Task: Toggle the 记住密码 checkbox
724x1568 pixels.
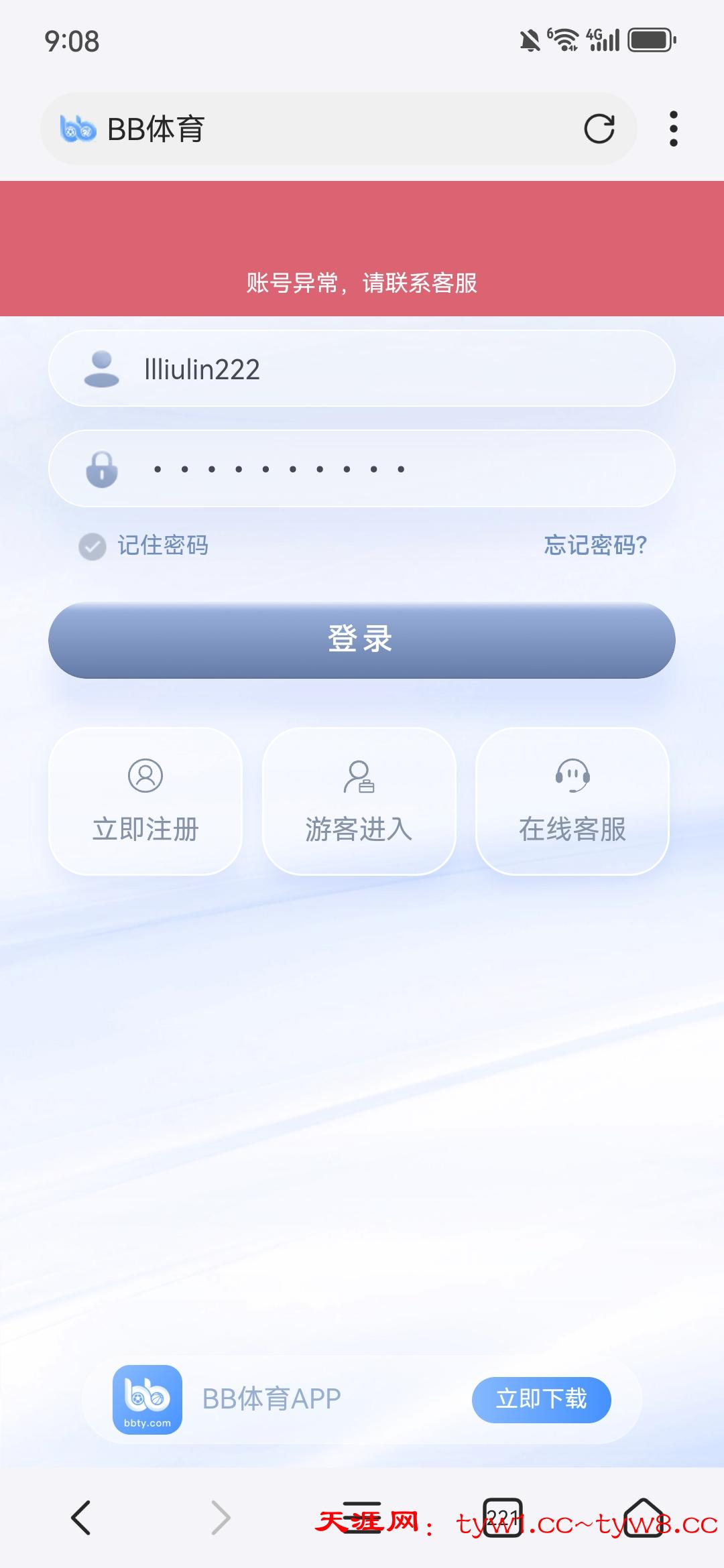Action: pos(93,546)
